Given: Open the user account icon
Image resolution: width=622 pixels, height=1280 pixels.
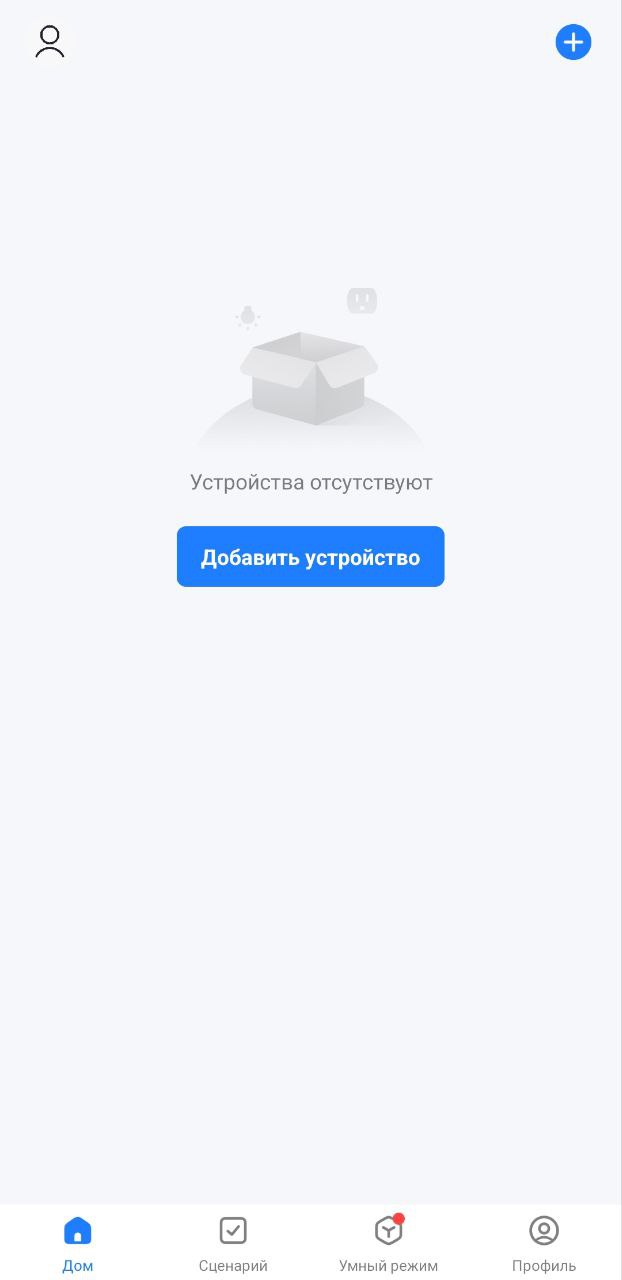Looking at the screenshot, I should [x=49, y=42].
